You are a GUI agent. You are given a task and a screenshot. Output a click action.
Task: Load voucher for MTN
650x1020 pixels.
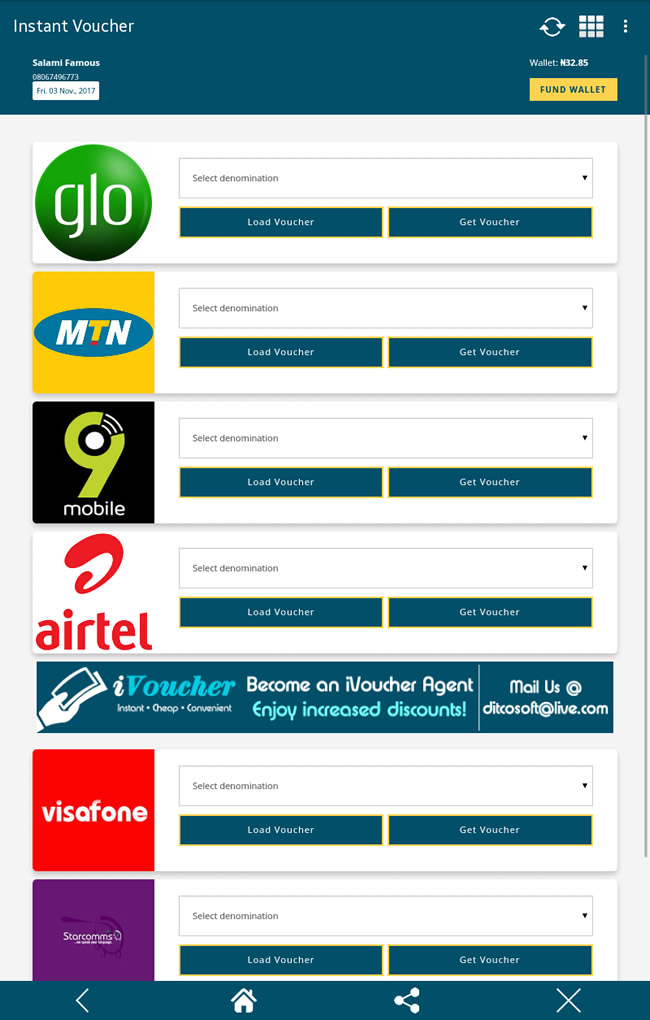pos(281,352)
